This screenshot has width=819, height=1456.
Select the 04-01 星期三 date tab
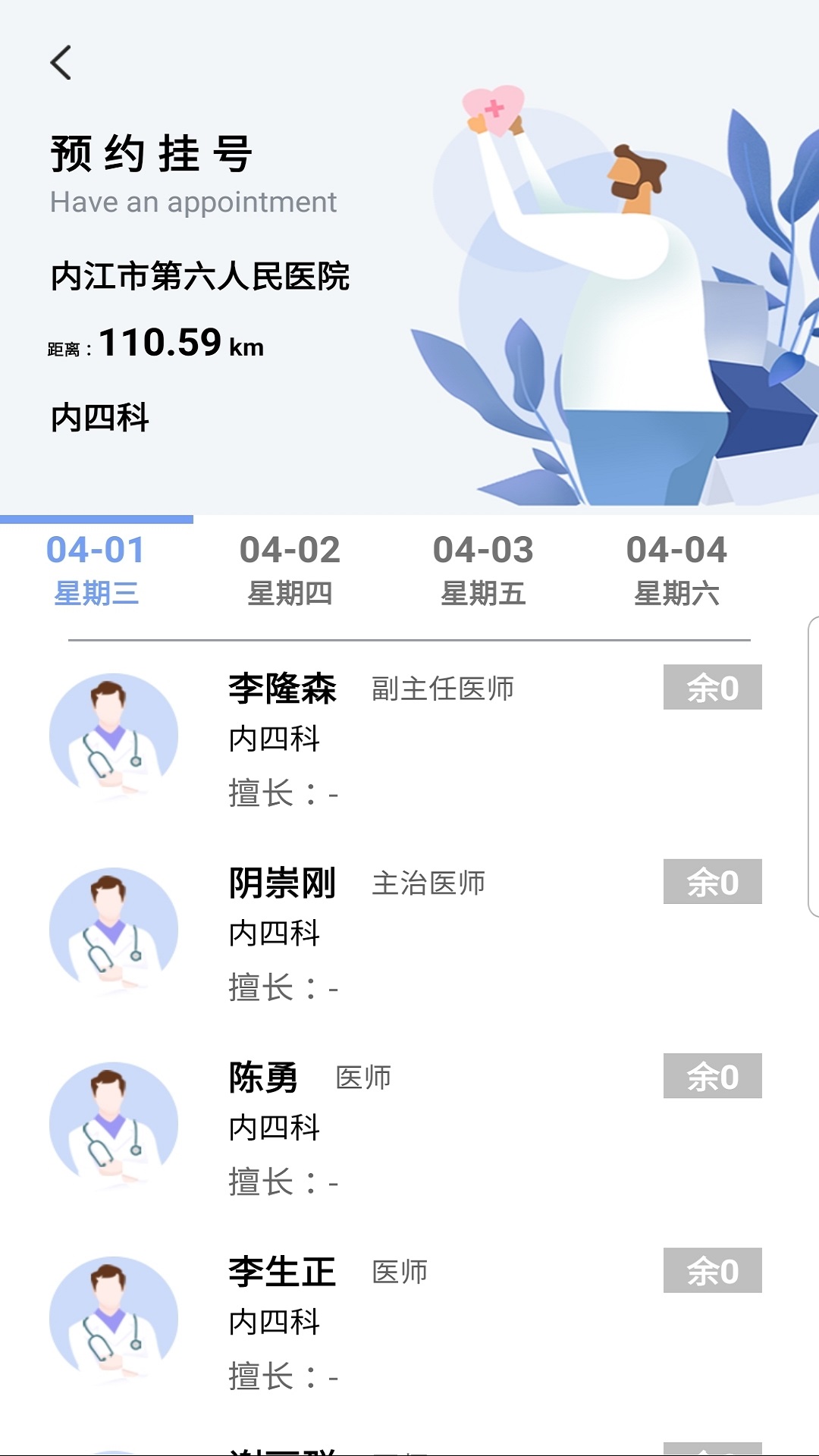tap(96, 570)
